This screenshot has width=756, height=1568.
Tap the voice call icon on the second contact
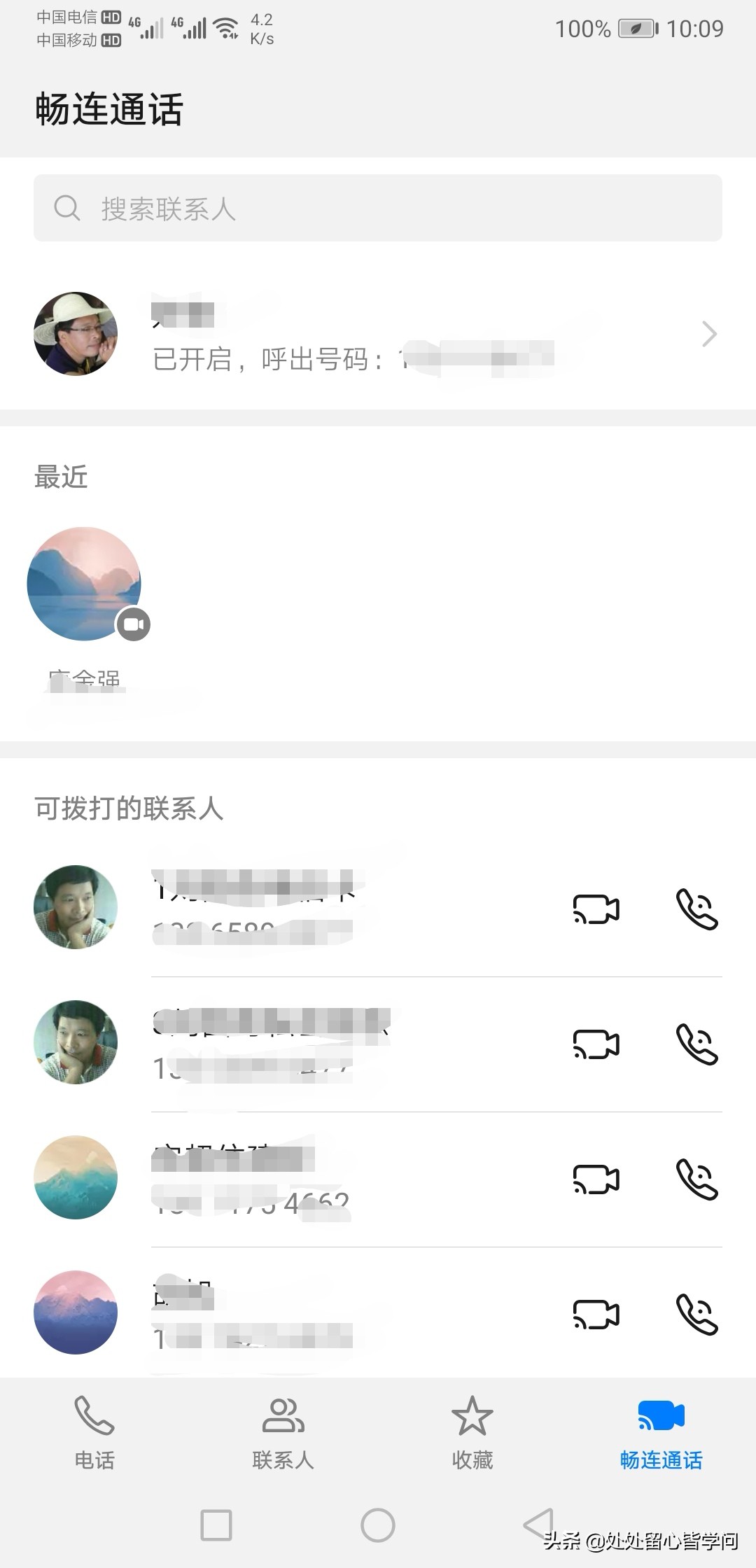click(697, 1043)
